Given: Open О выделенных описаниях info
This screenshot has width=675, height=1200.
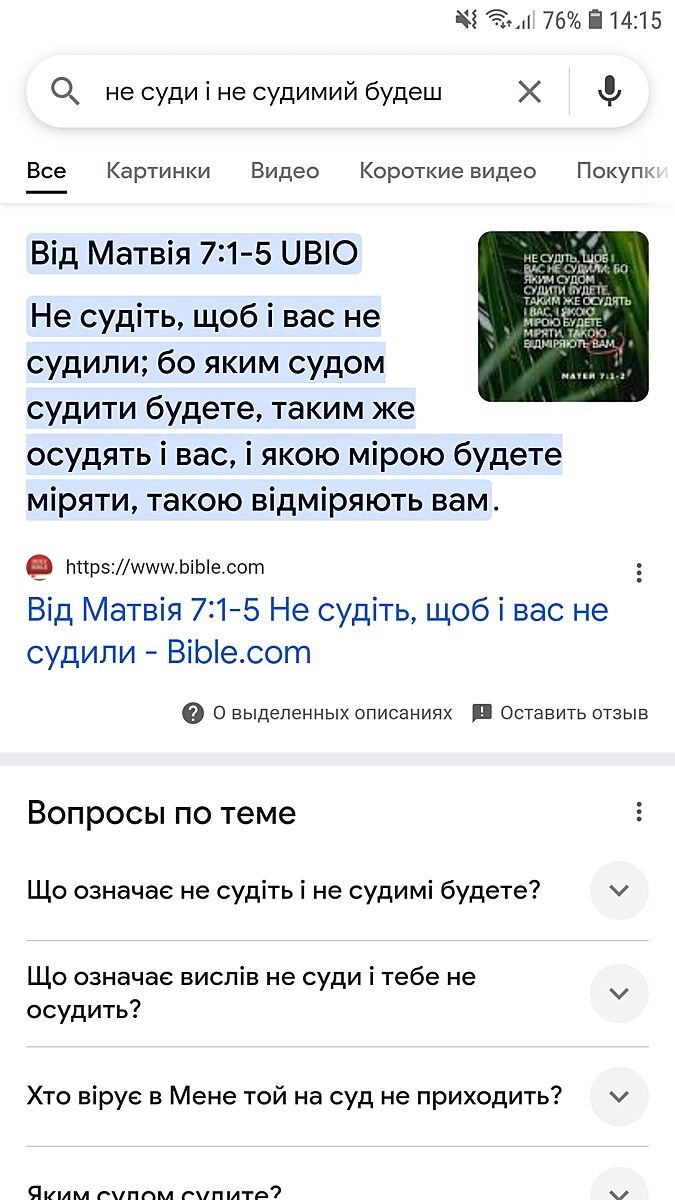Looking at the screenshot, I should click(x=317, y=713).
